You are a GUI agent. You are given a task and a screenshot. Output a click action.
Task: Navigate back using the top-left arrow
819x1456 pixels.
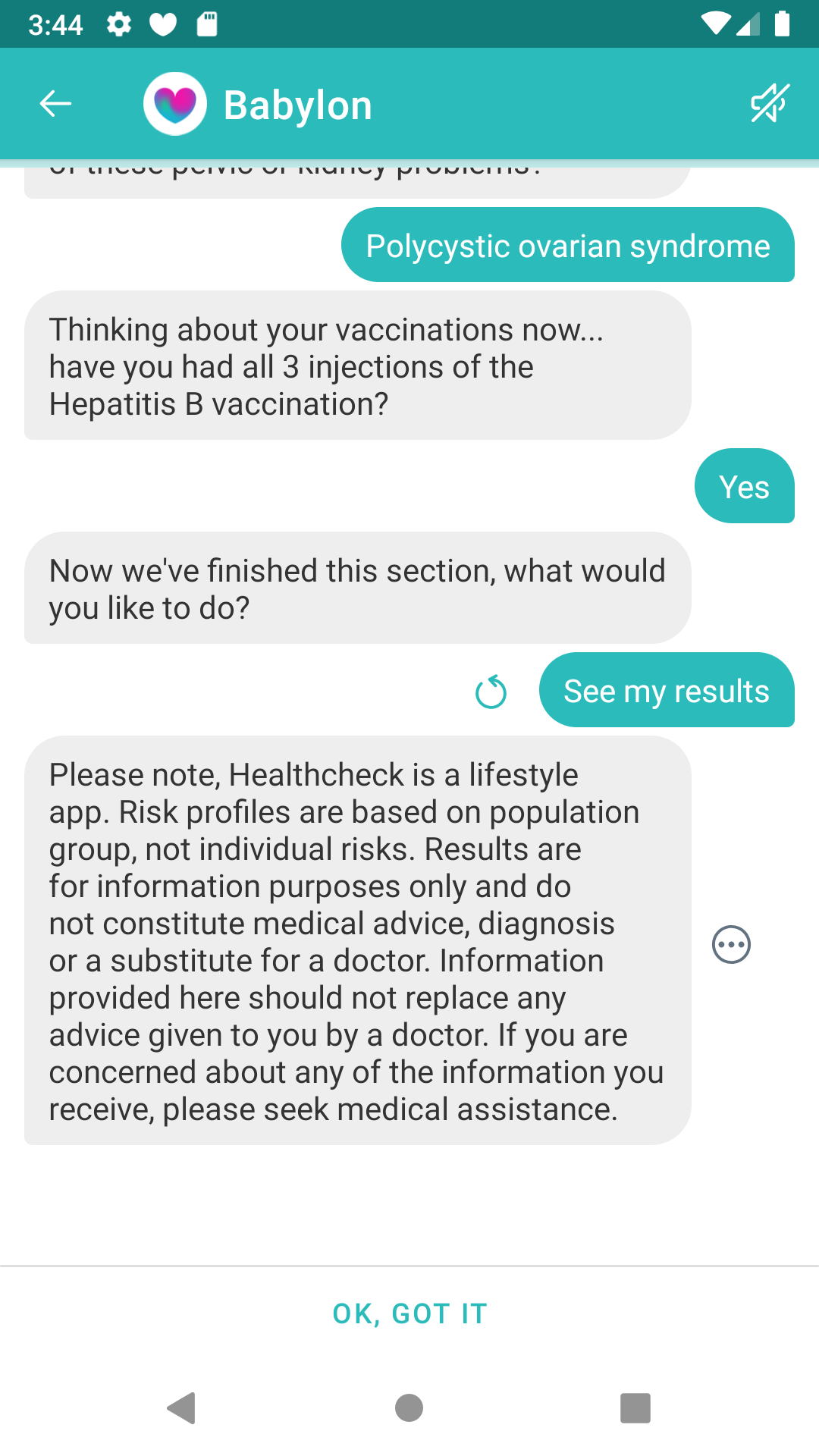(55, 103)
